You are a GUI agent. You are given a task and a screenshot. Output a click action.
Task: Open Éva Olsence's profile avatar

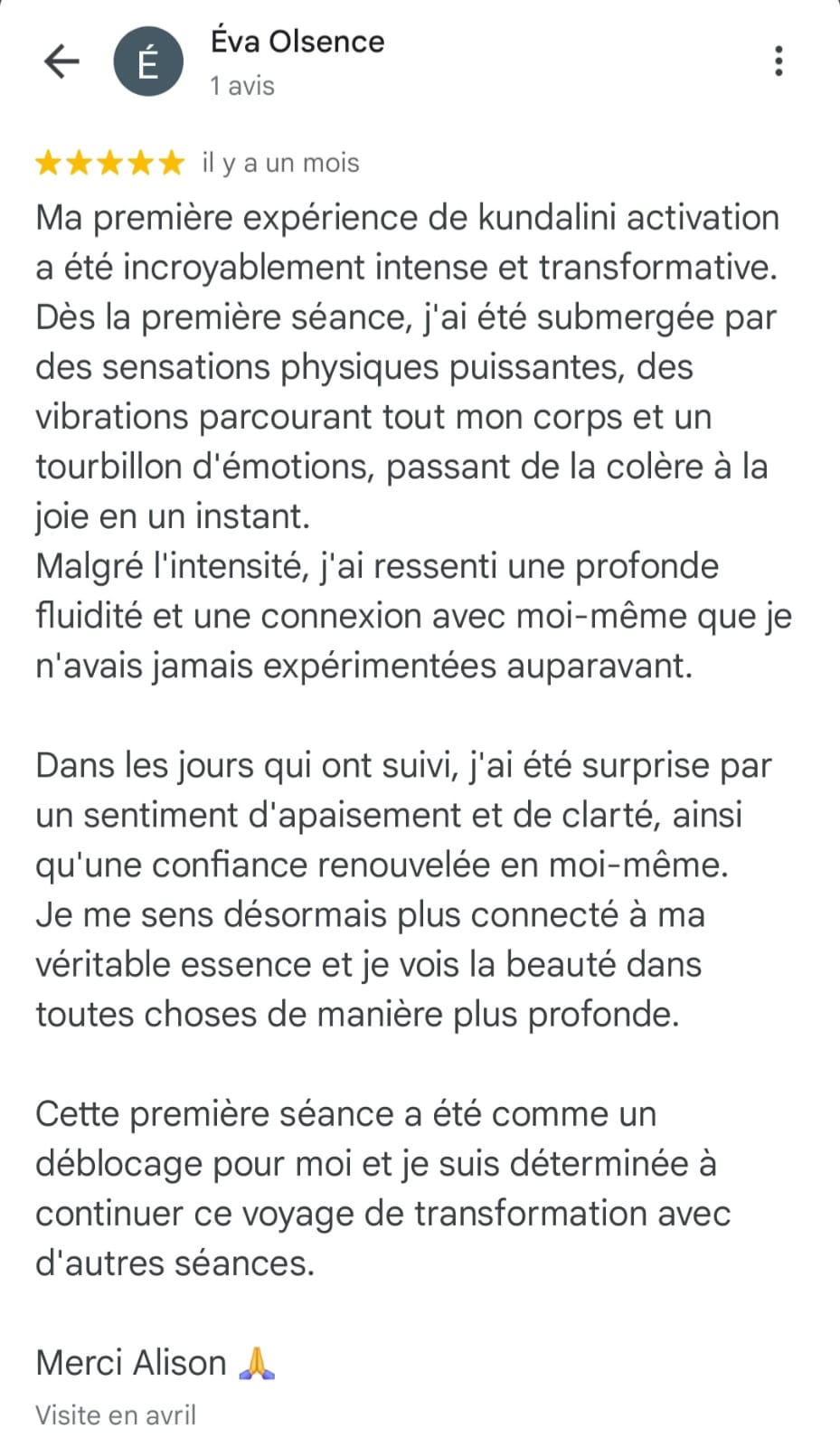[148, 62]
